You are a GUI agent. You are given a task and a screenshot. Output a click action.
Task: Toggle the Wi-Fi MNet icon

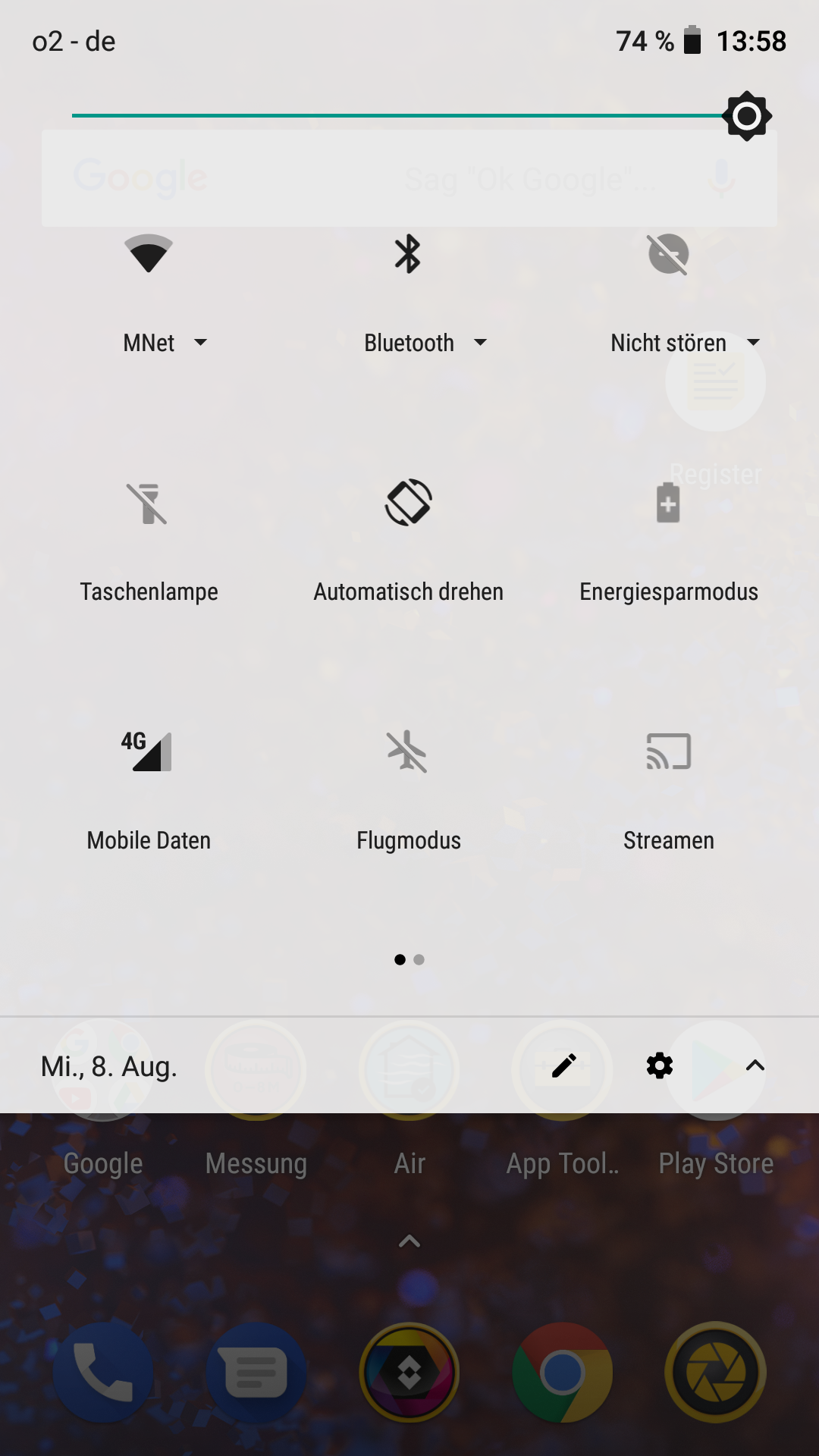[x=149, y=254]
